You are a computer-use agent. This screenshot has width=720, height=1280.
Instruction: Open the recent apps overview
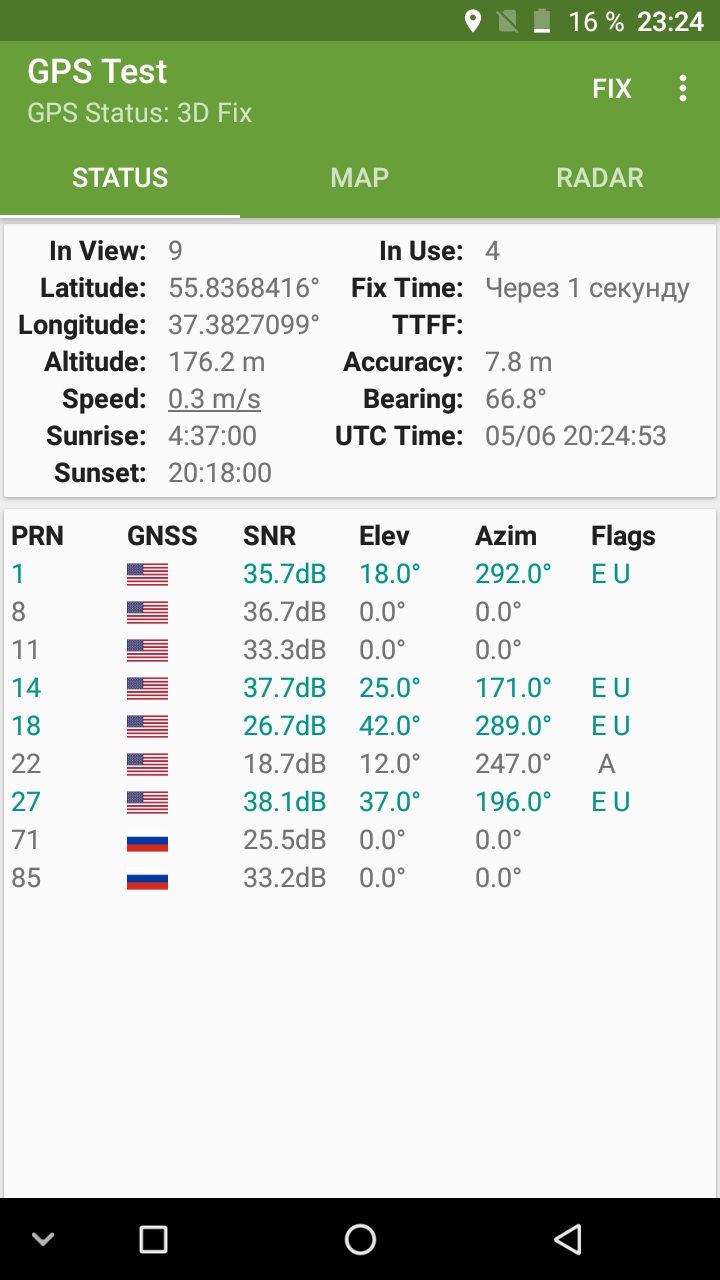pos(153,1240)
